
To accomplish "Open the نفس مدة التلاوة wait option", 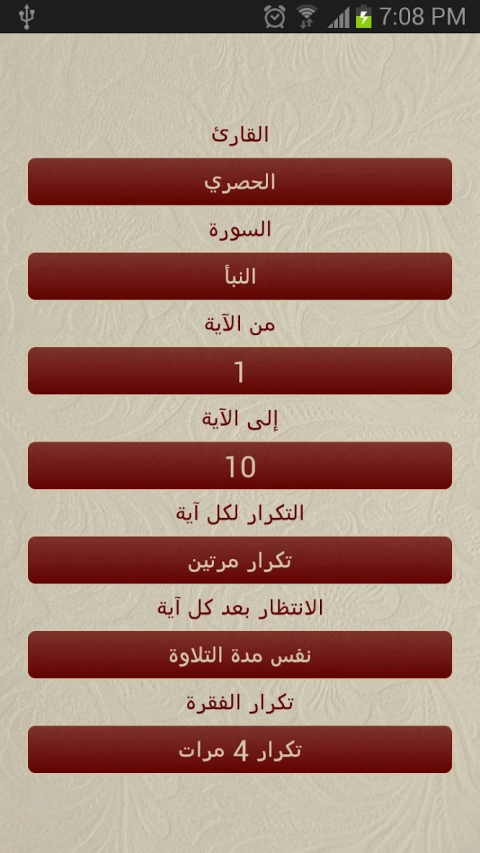I will (240, 655).
